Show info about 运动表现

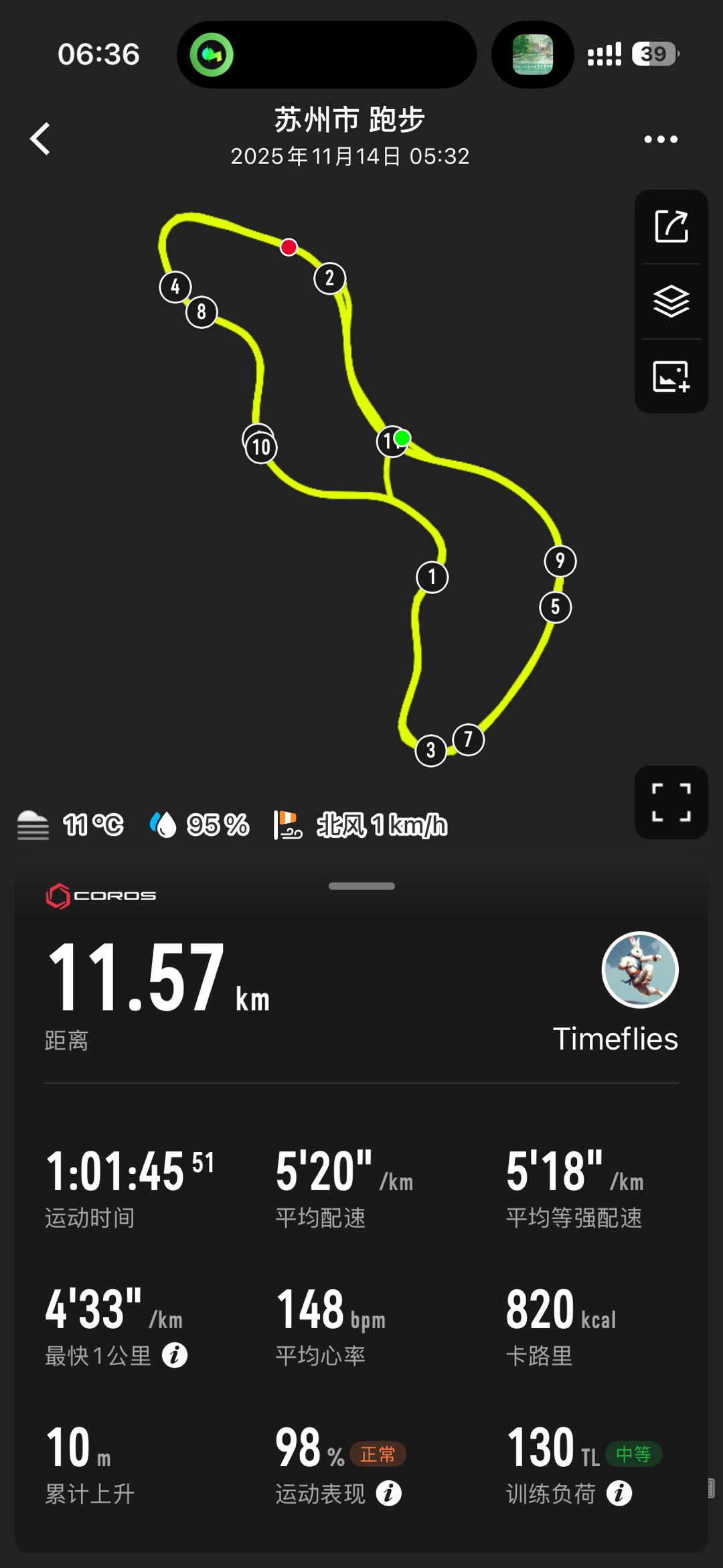389,1493
